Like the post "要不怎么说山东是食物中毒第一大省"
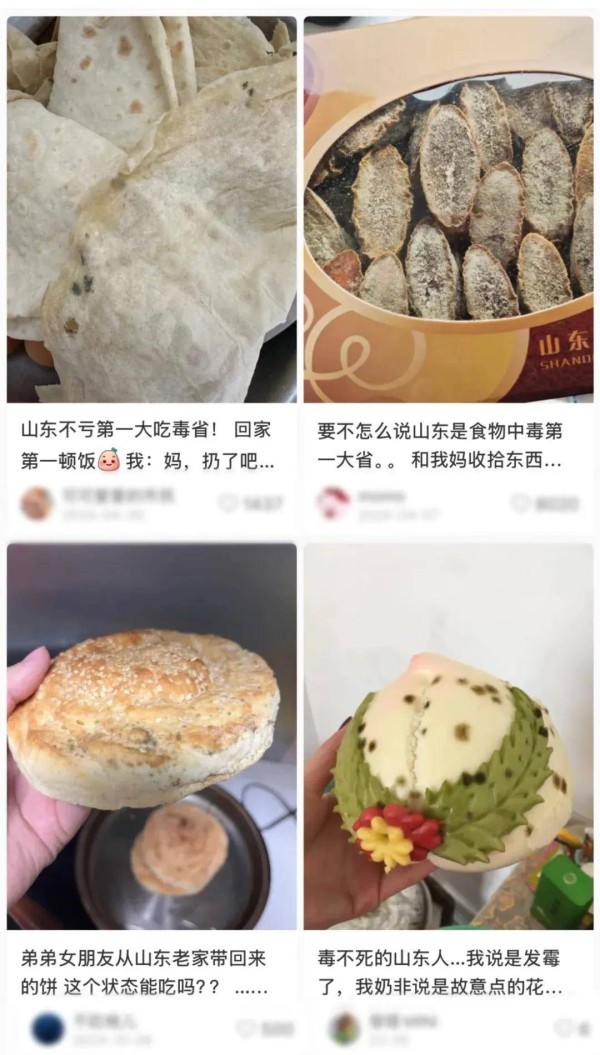 521,503
